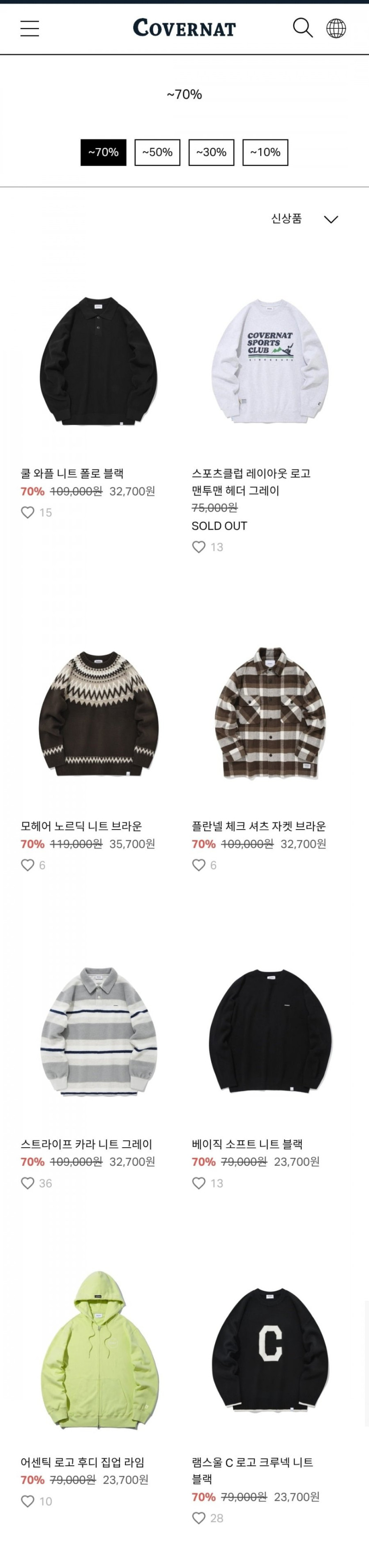Open 플란넬 체크 셔츠 자켓 브라운 product
The width and height of the screenshot is (369, 1568).
(x=270, y=713)
